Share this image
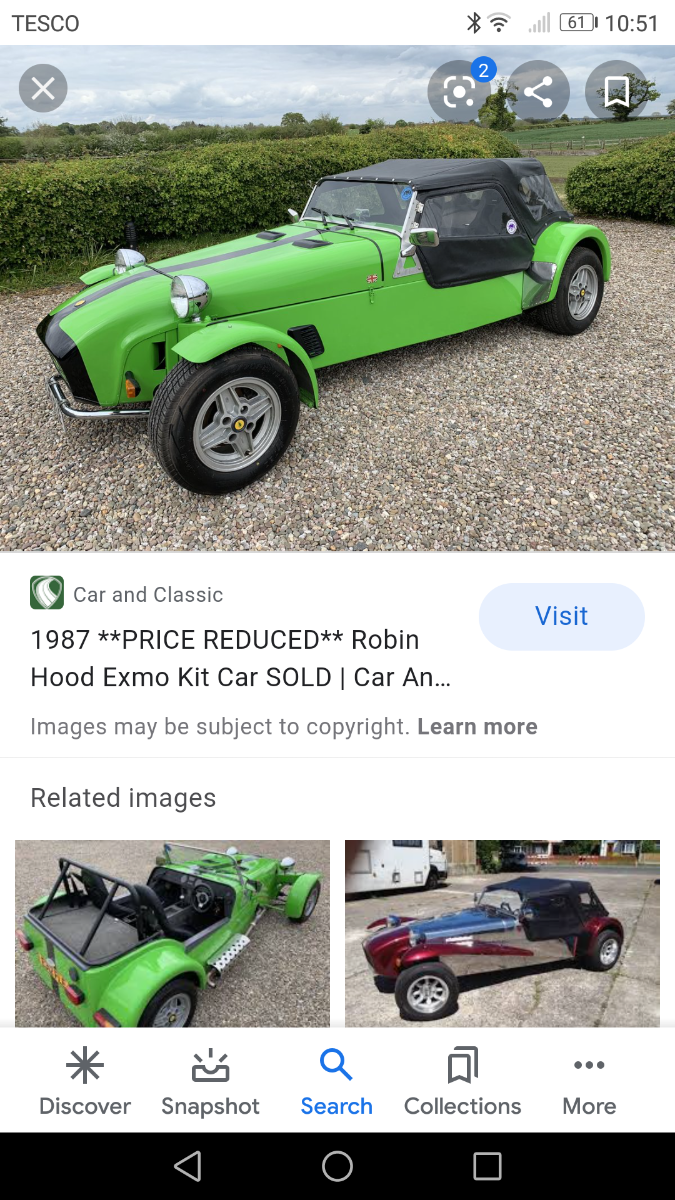675x1200 pixels. point(538,93)
